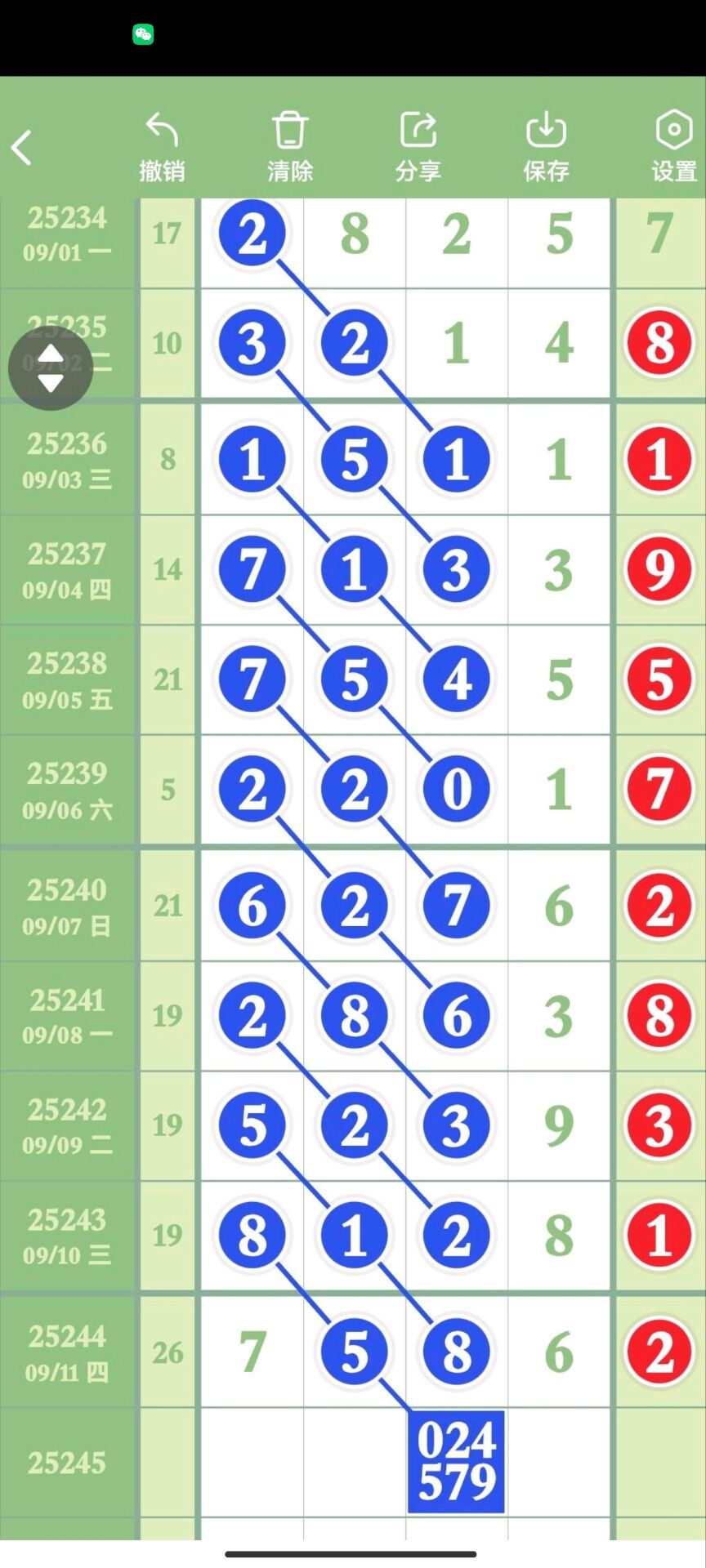Go back using the left arrow
The image size is (706, 1568).
tap(22, 148)
